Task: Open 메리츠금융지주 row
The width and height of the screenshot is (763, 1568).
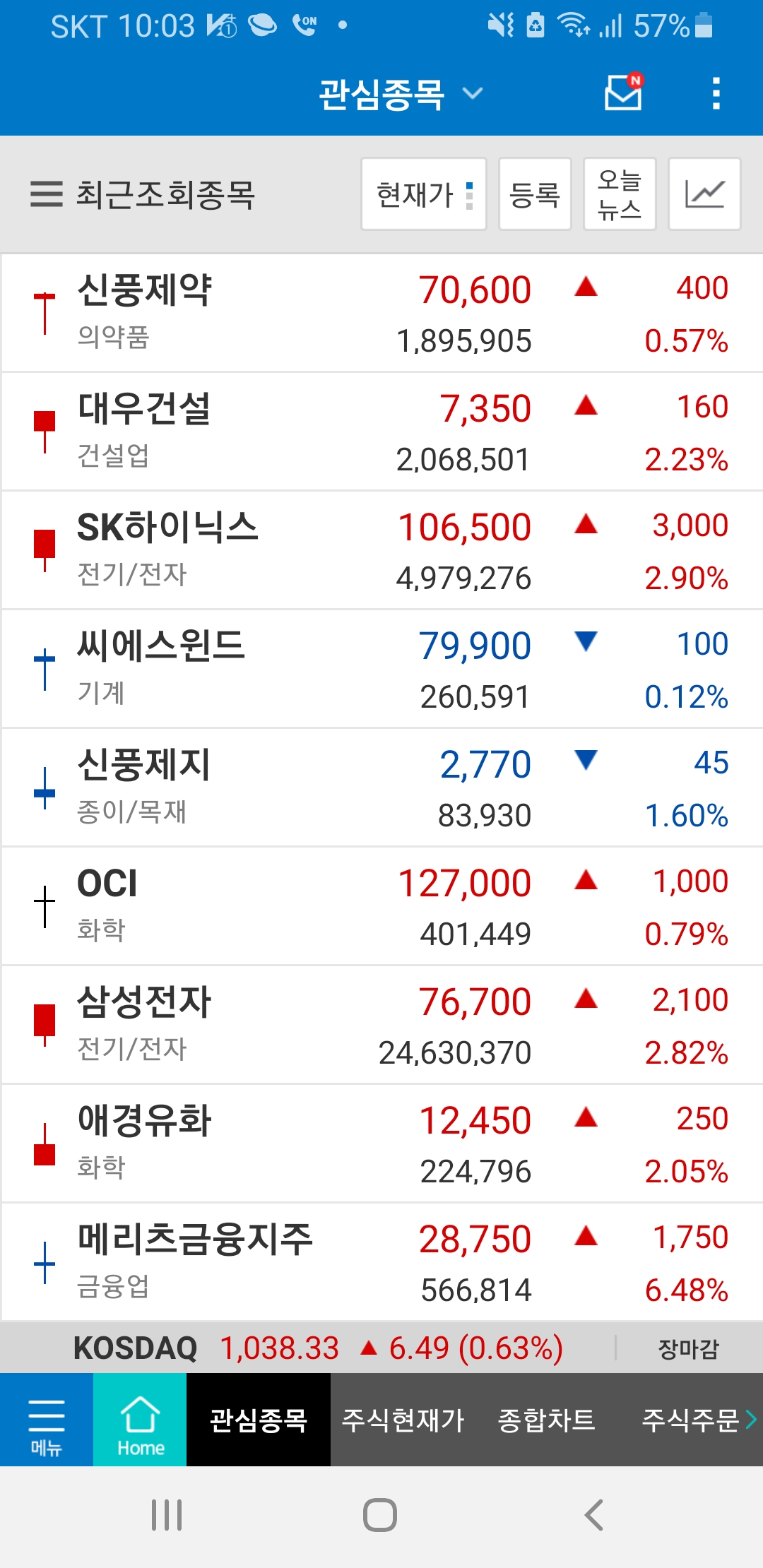Action: pyautogui.click(x=381, y=1262)
